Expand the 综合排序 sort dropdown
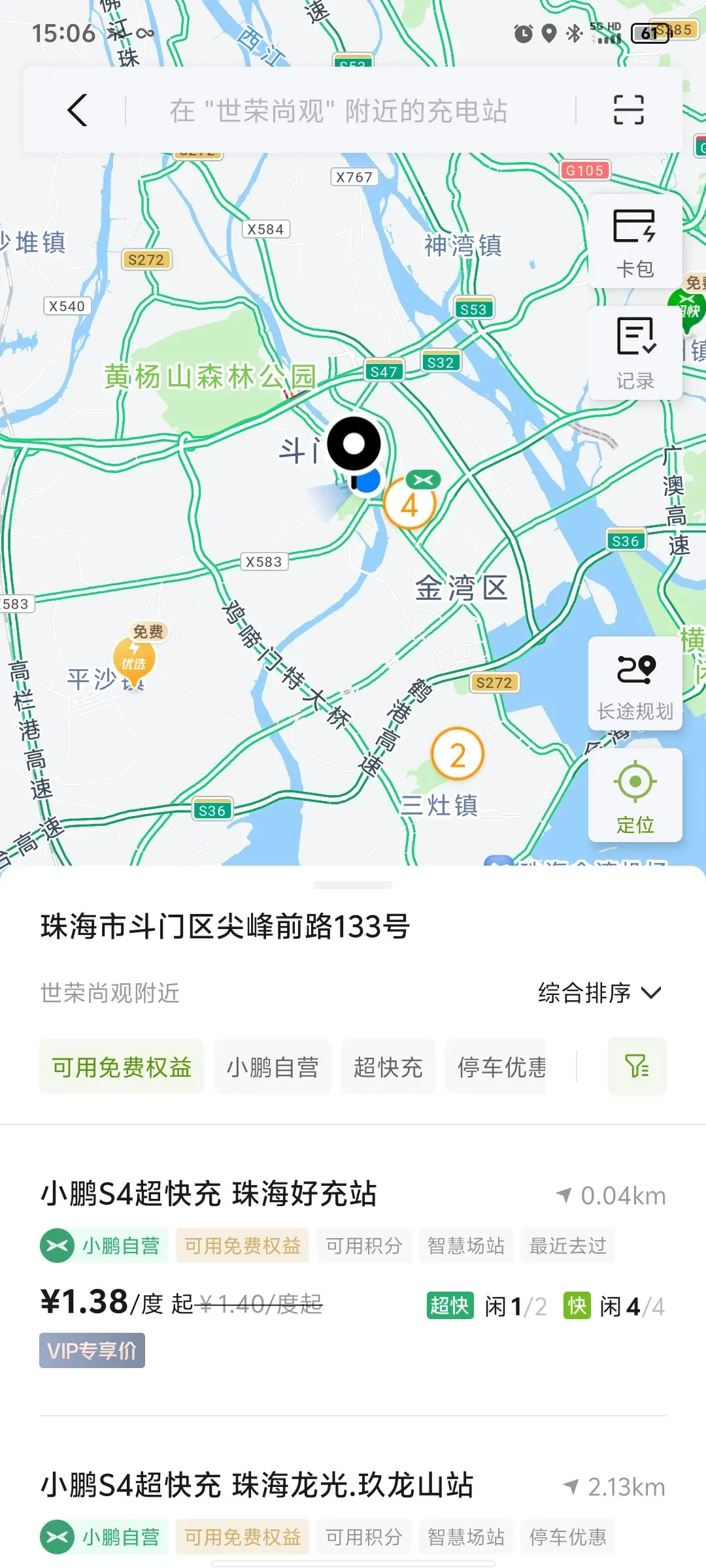This screenshot has width=706, height=1568. (599, 993)
